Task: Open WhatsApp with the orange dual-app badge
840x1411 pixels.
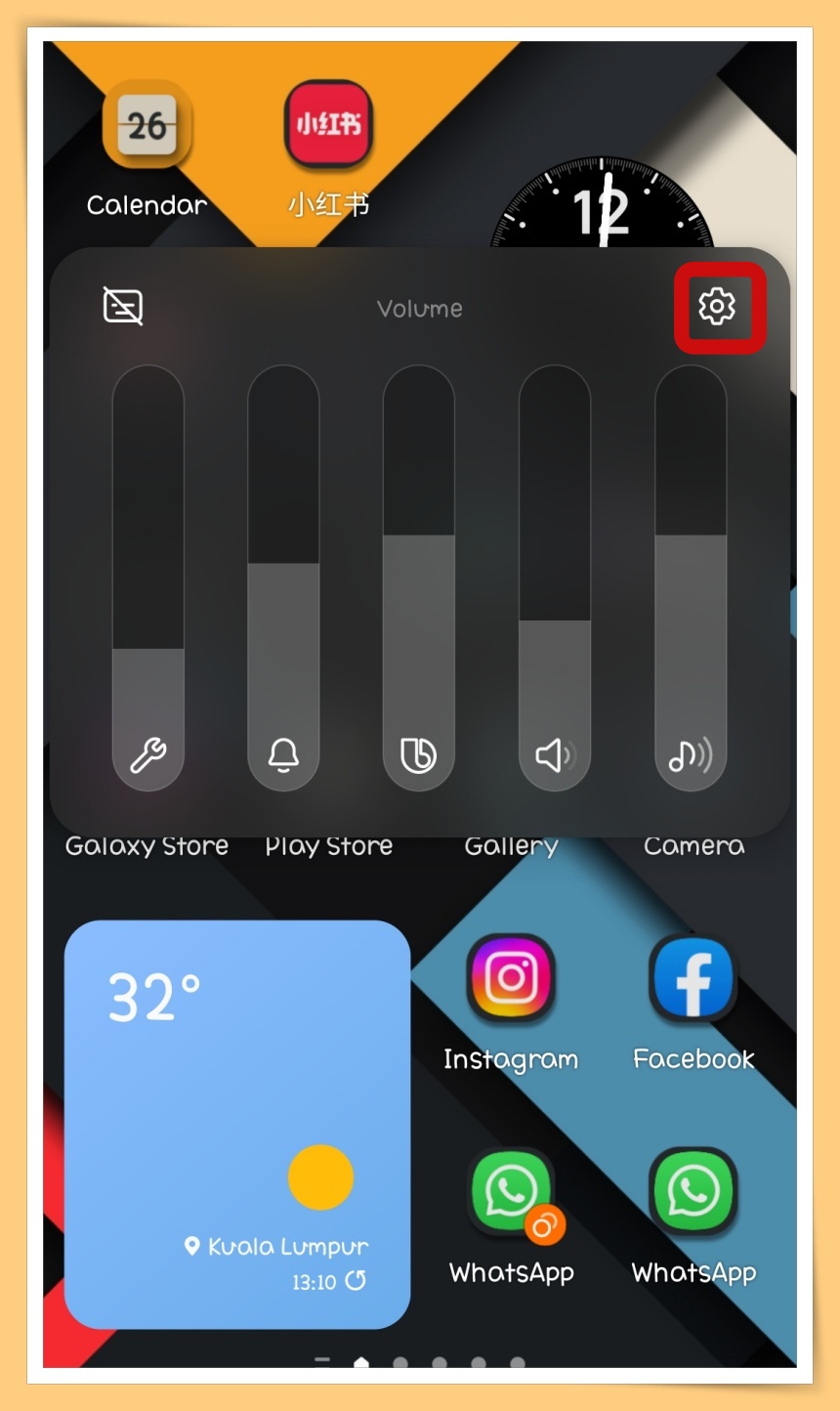Action: pyautogui.click(x=510, y=1192)
